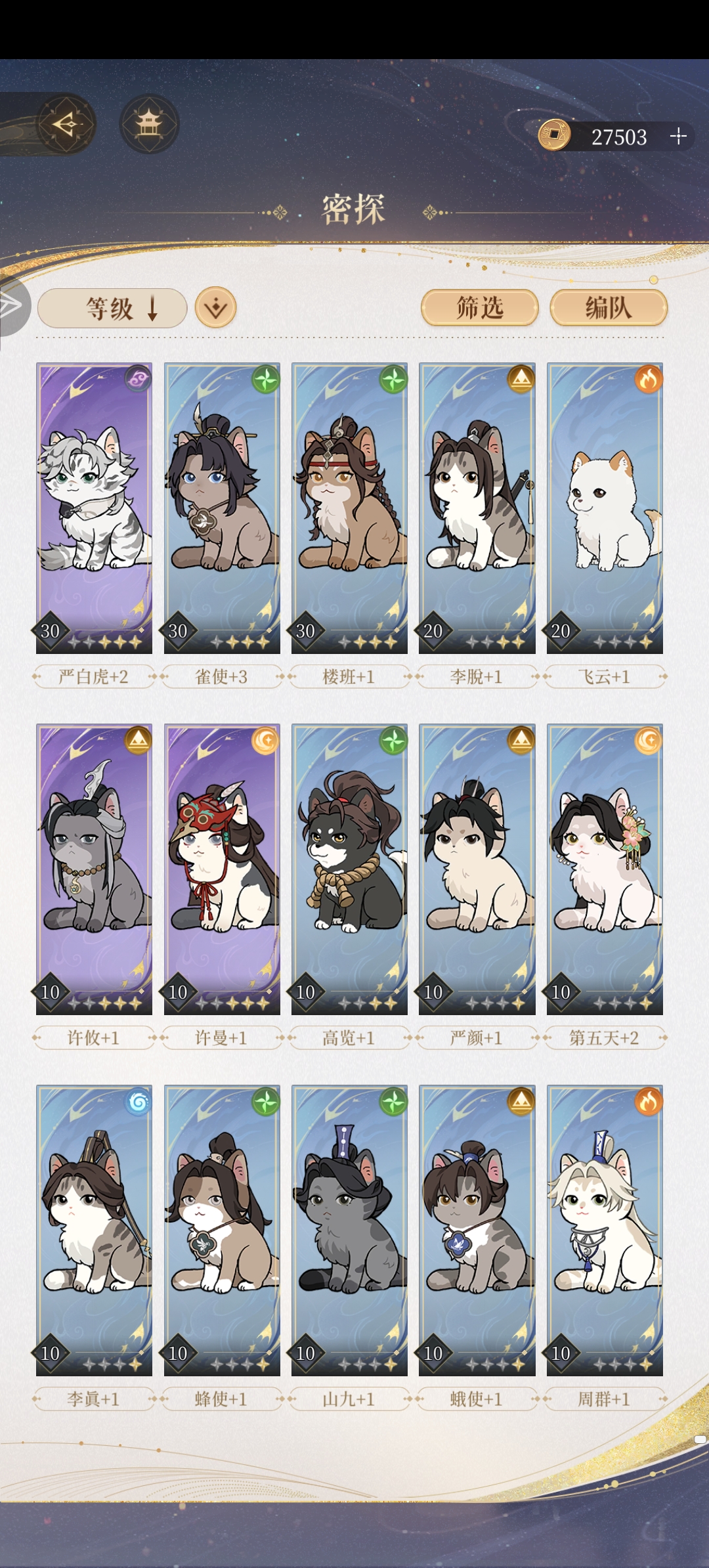Add more coins with plus button

click(678, 137)
